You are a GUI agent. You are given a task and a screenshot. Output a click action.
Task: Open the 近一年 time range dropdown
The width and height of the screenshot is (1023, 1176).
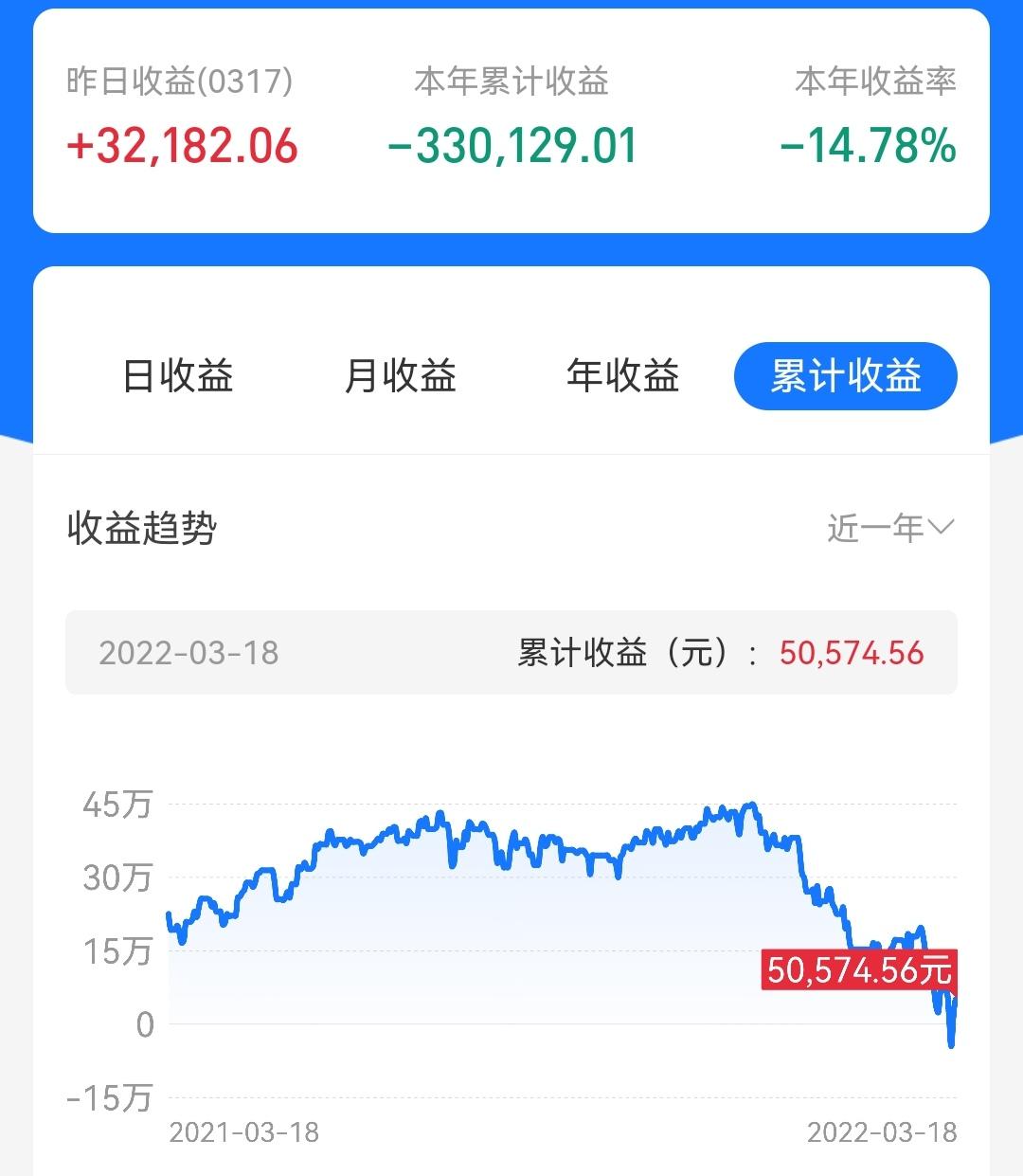(x=876, y=529)
